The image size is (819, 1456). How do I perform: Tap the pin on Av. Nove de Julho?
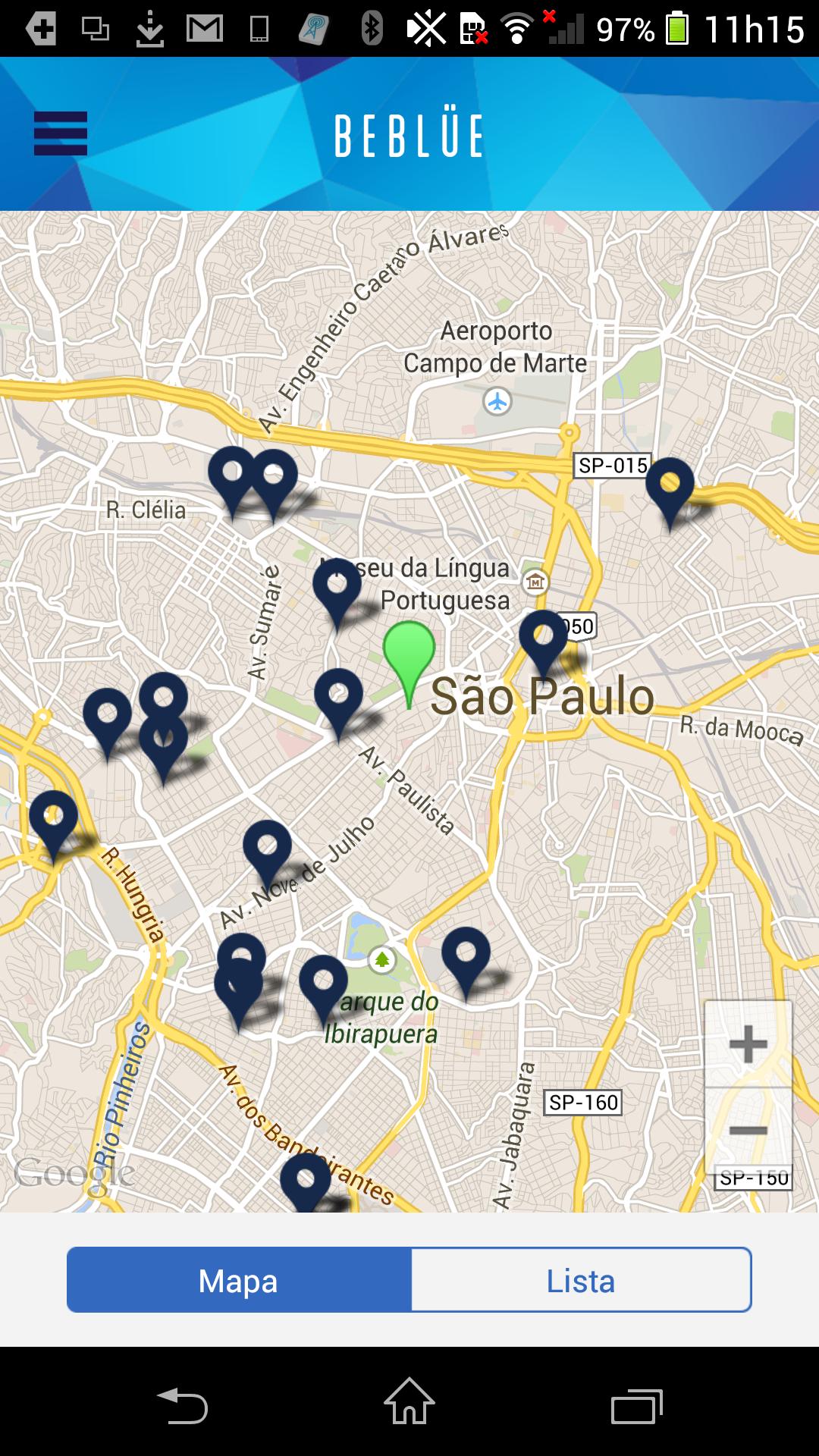[267, 848]
